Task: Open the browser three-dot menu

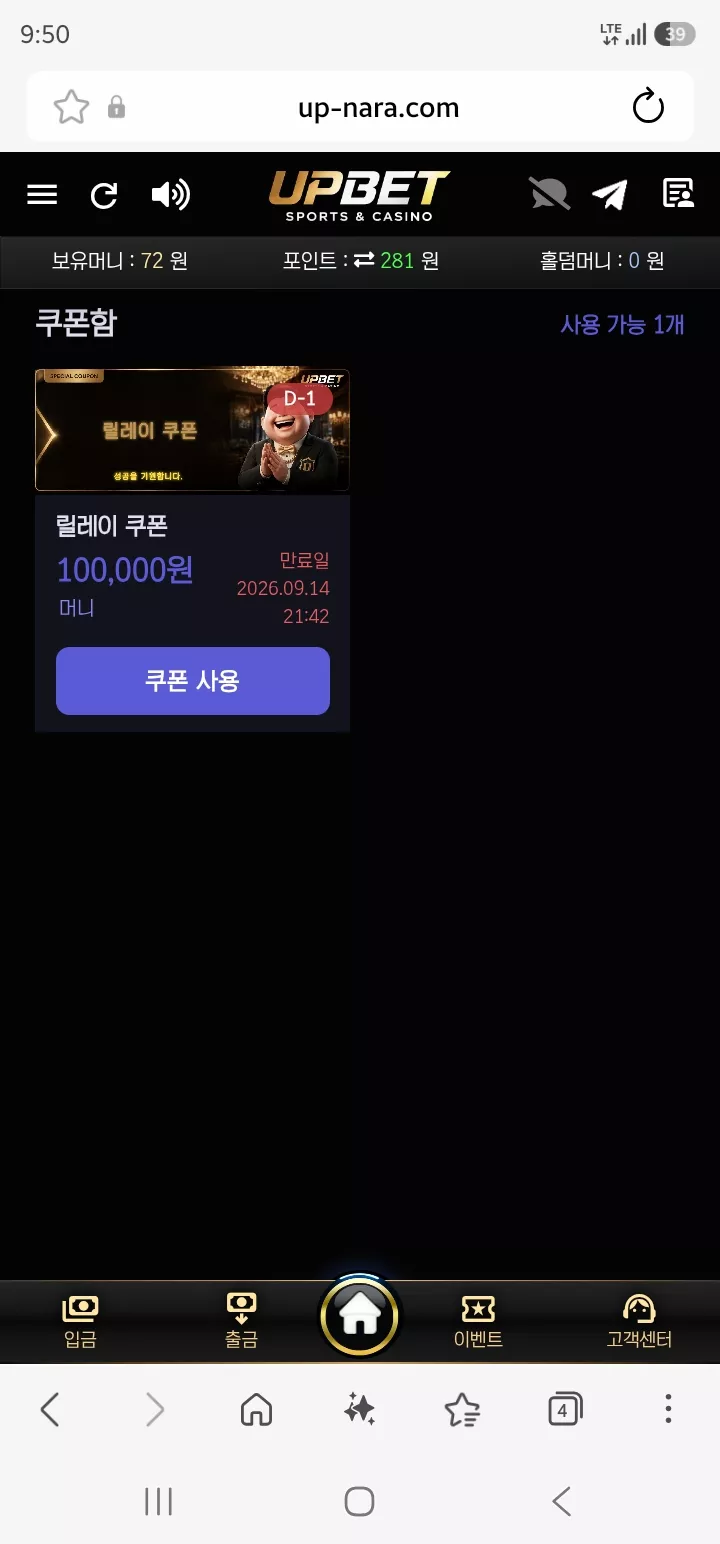Action: pyautogui.click(x=668, y=1409)
